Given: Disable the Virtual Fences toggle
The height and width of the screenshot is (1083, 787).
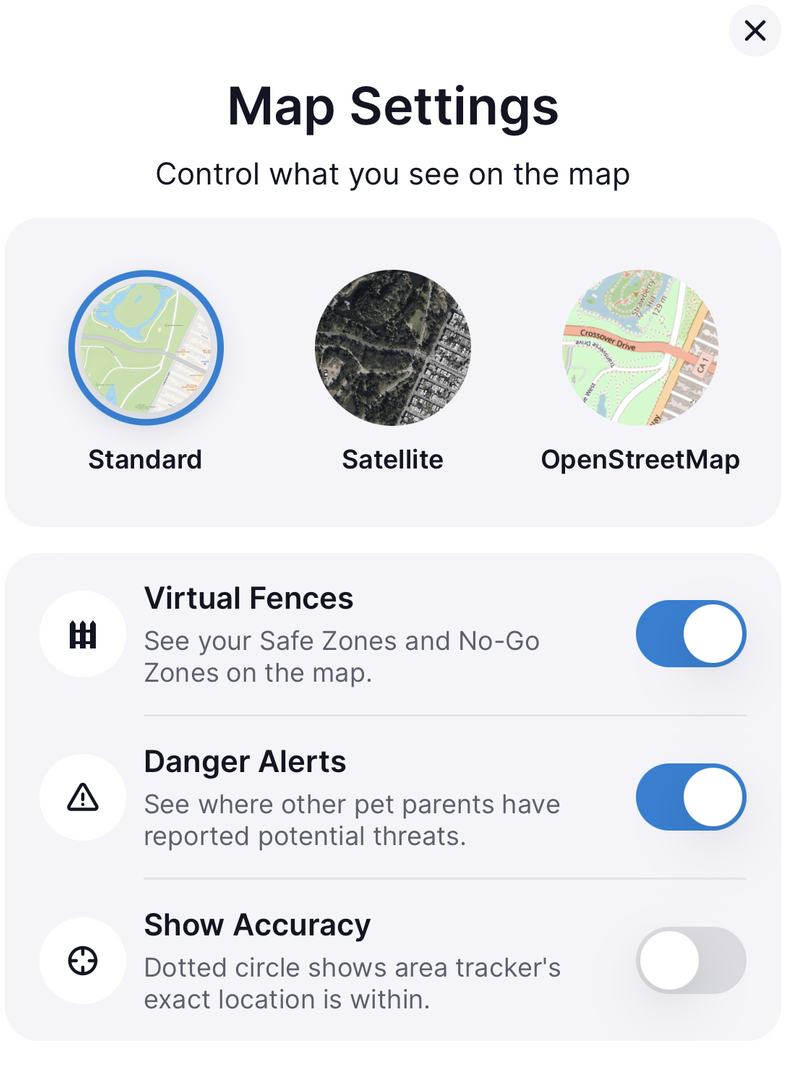Looking at the screenshot, I should click(691, 634).
